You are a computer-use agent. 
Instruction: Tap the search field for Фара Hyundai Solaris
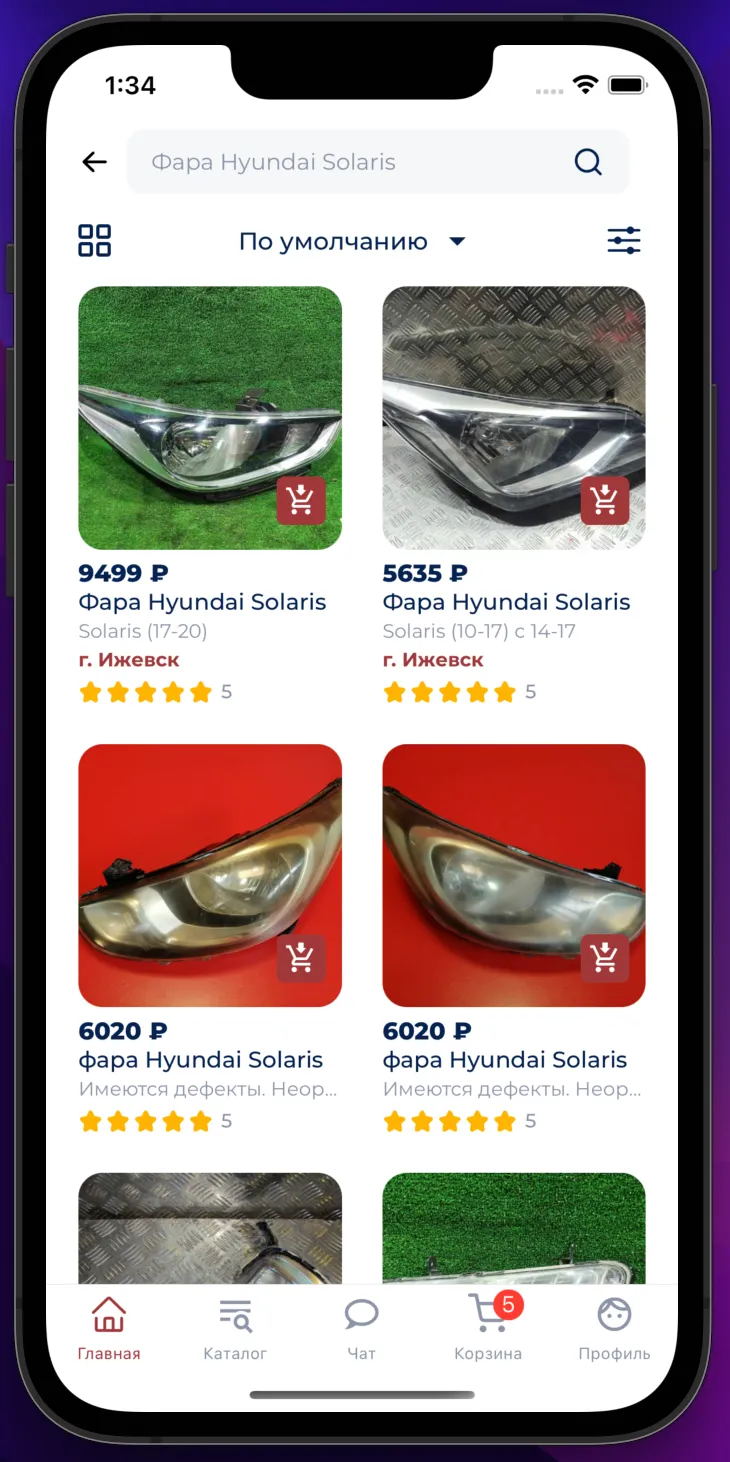click(x=378, y=162)
